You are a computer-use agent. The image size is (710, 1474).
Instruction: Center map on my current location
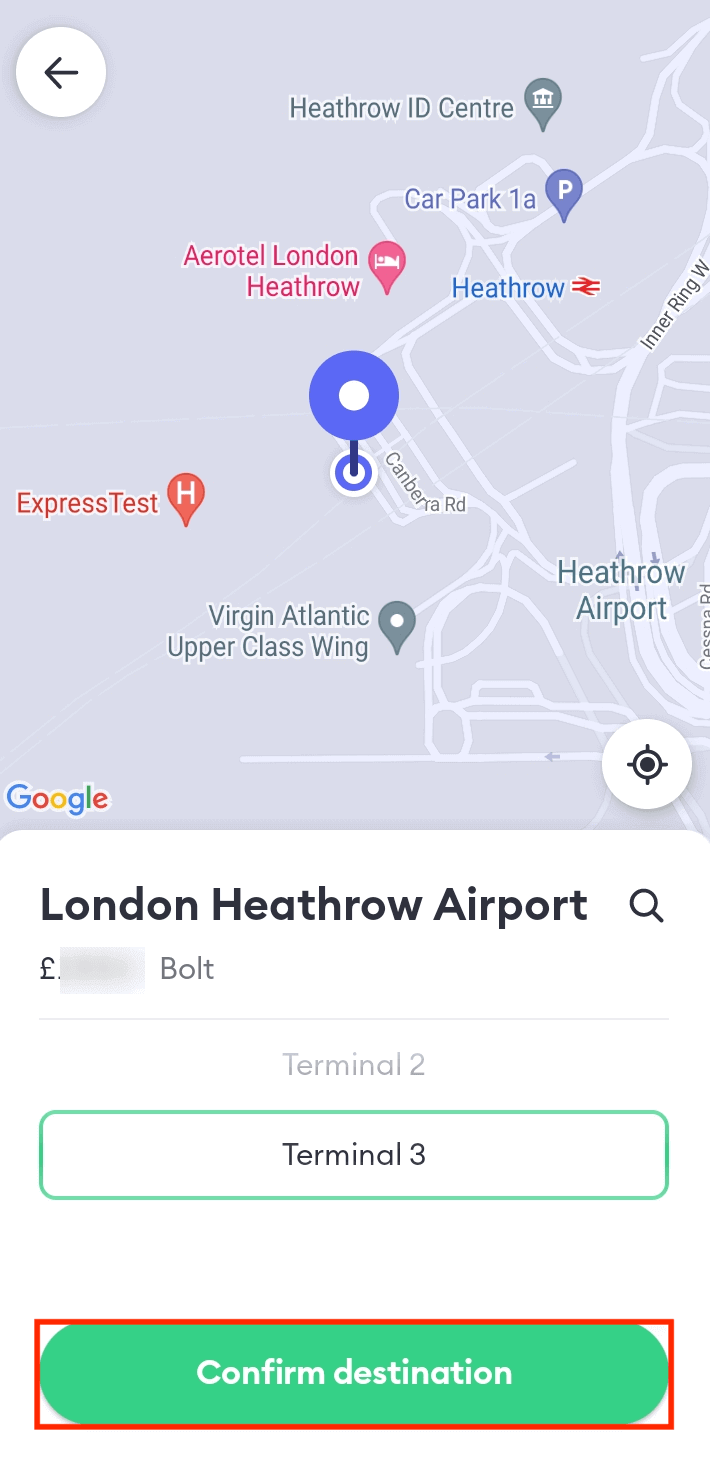[647, 765]
